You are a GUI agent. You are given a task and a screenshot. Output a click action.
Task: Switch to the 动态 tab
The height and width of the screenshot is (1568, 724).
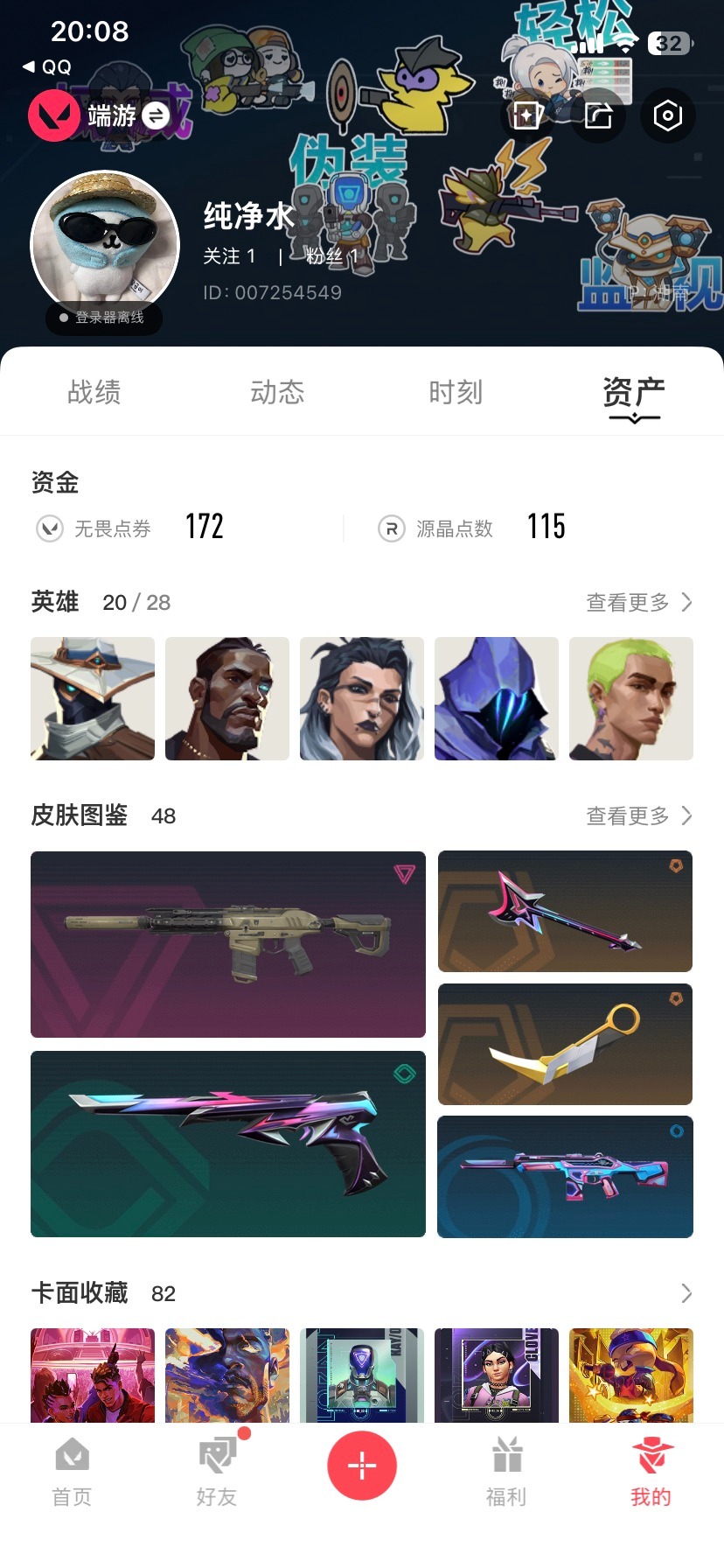point(277,392)
